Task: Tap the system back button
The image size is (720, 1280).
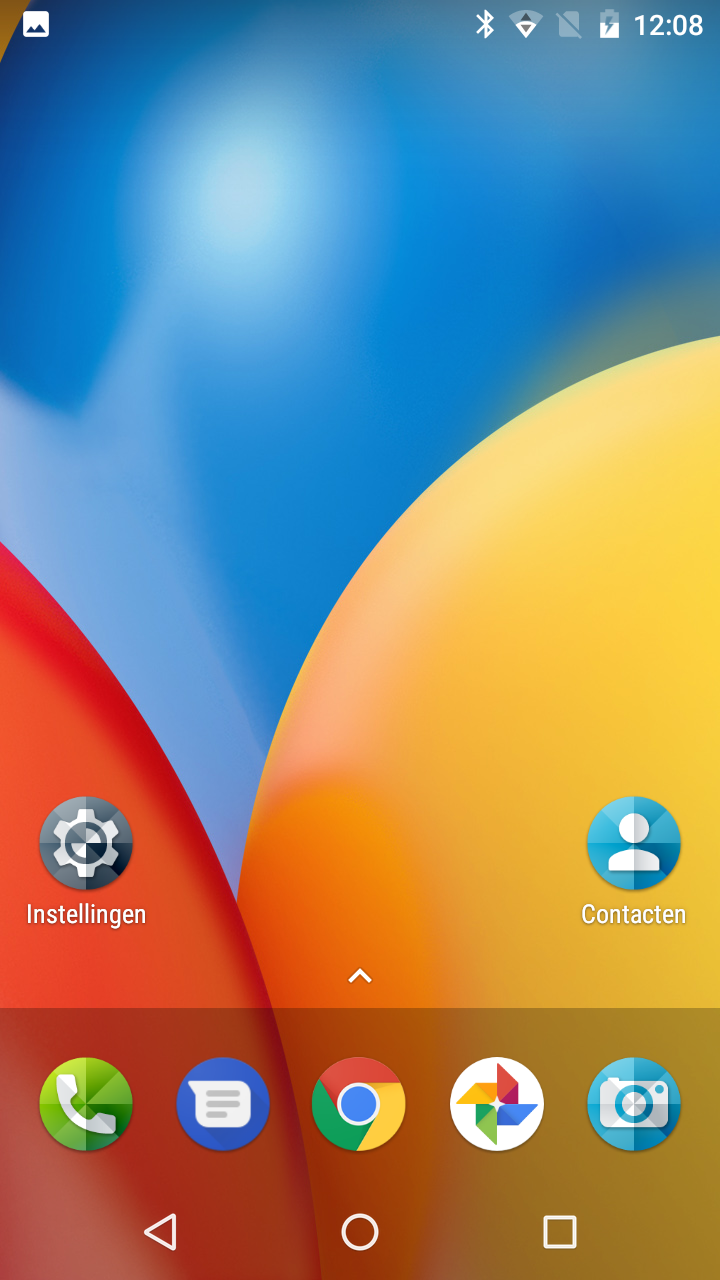Action: pyautogui.click(x=160, y=1232)
